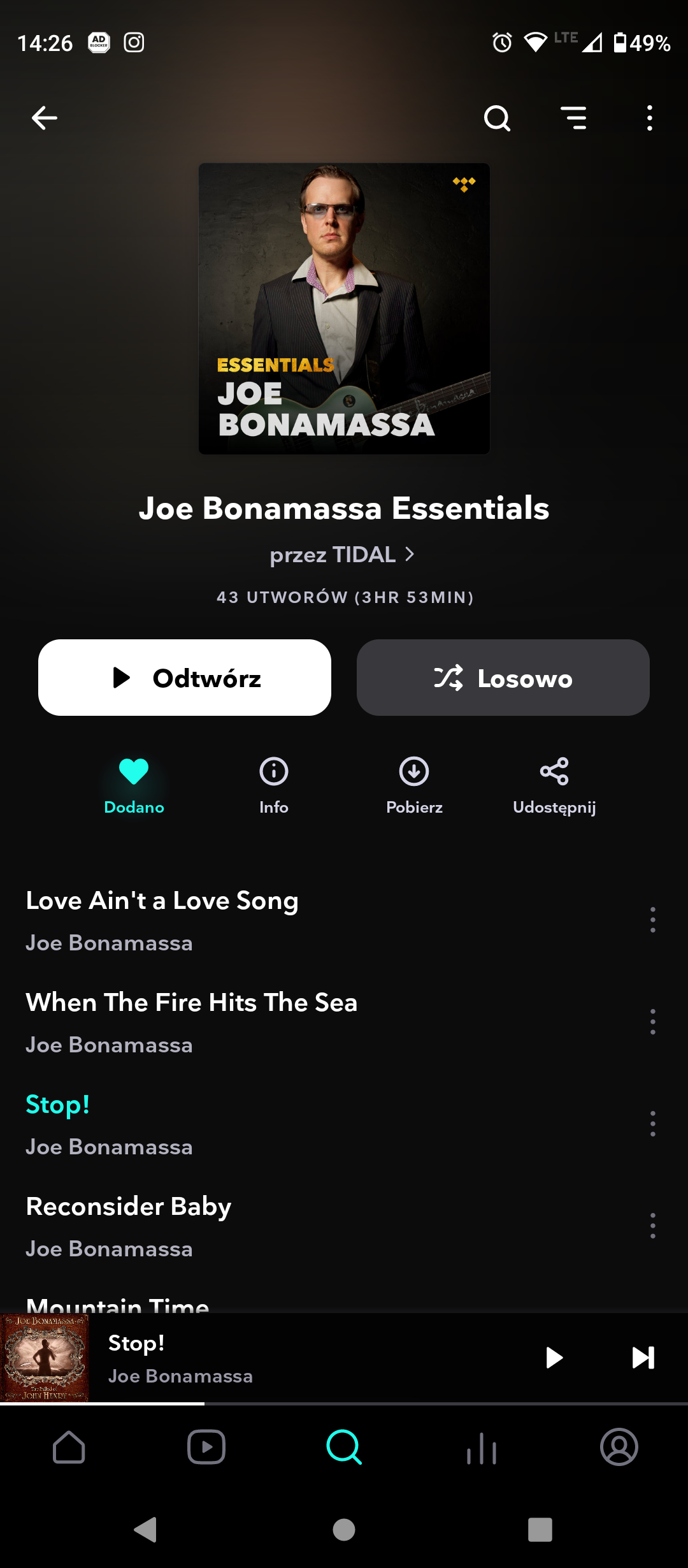Open the sort and filter icon

click(573, 118)
